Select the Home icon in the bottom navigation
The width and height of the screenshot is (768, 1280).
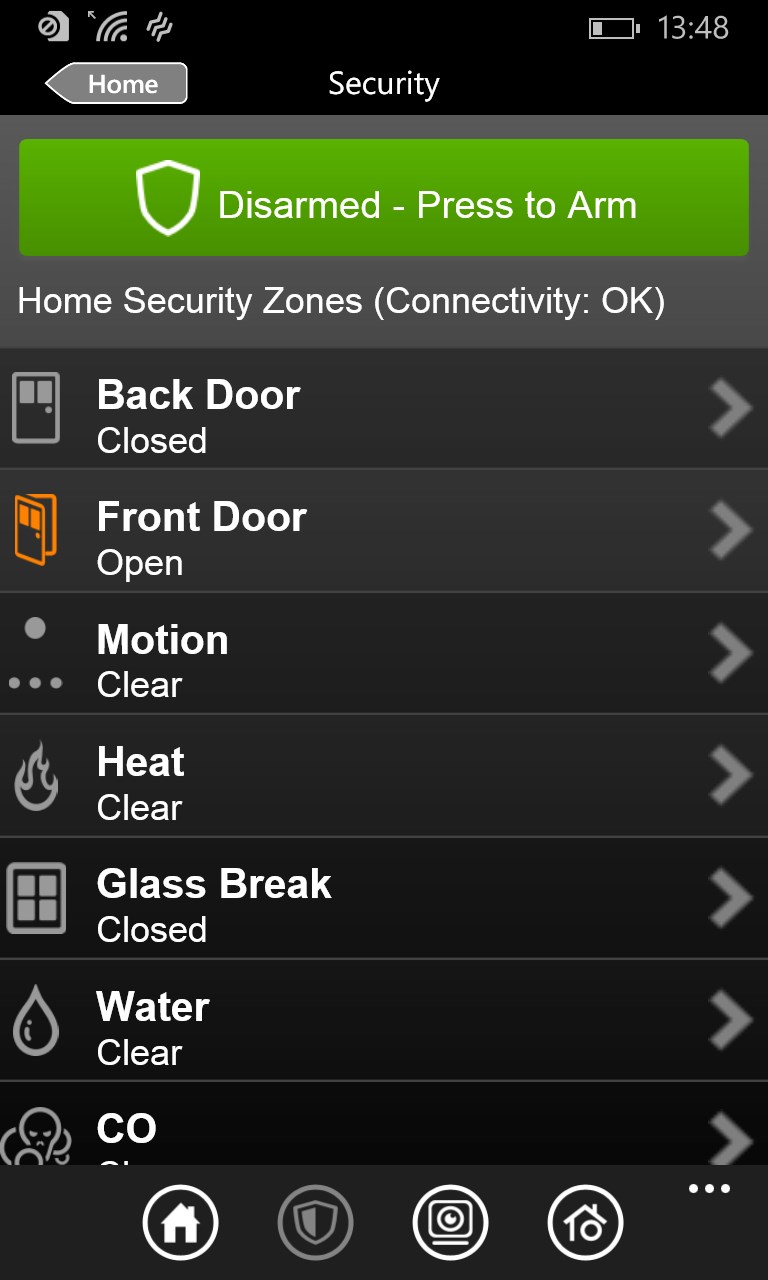tap(179, 1222)
